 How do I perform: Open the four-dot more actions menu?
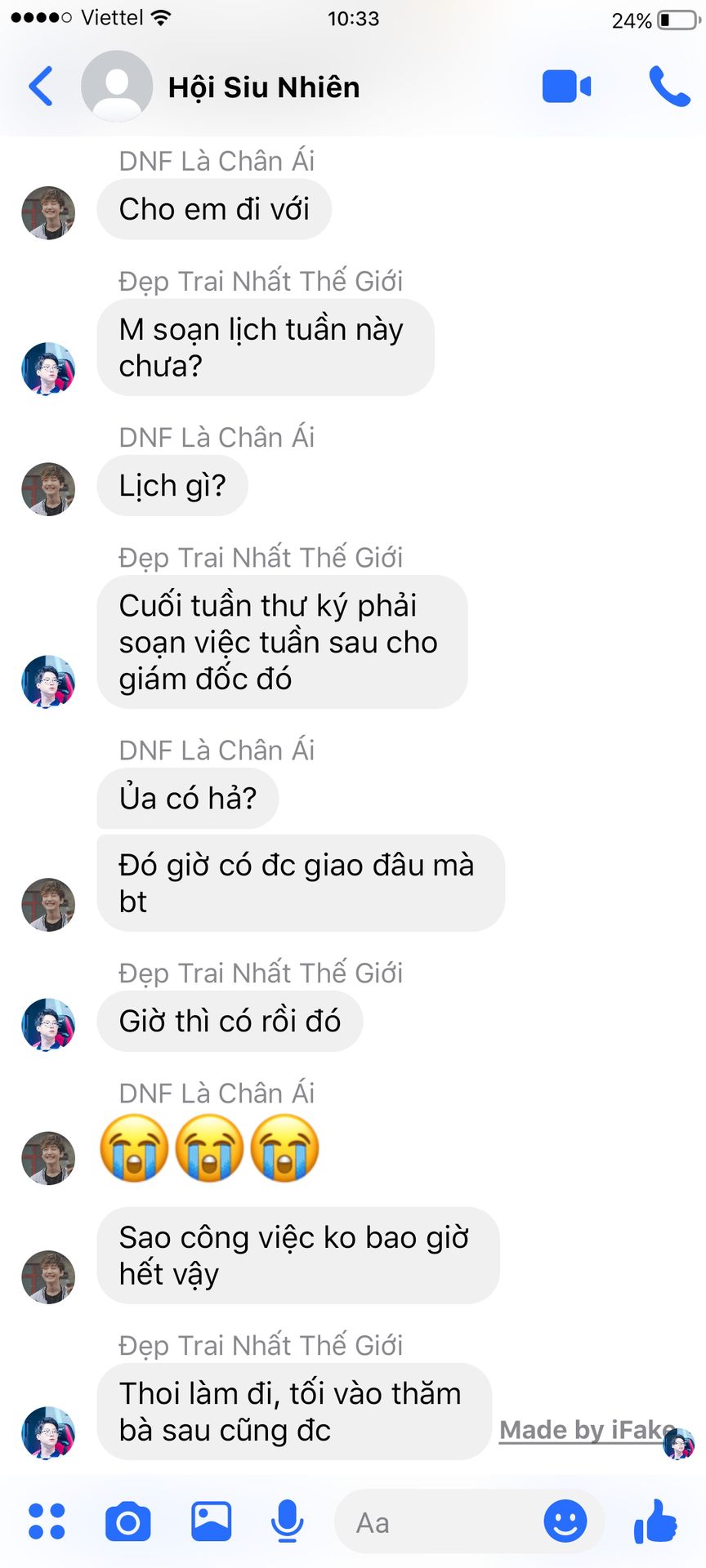(x=47, y=1521)
